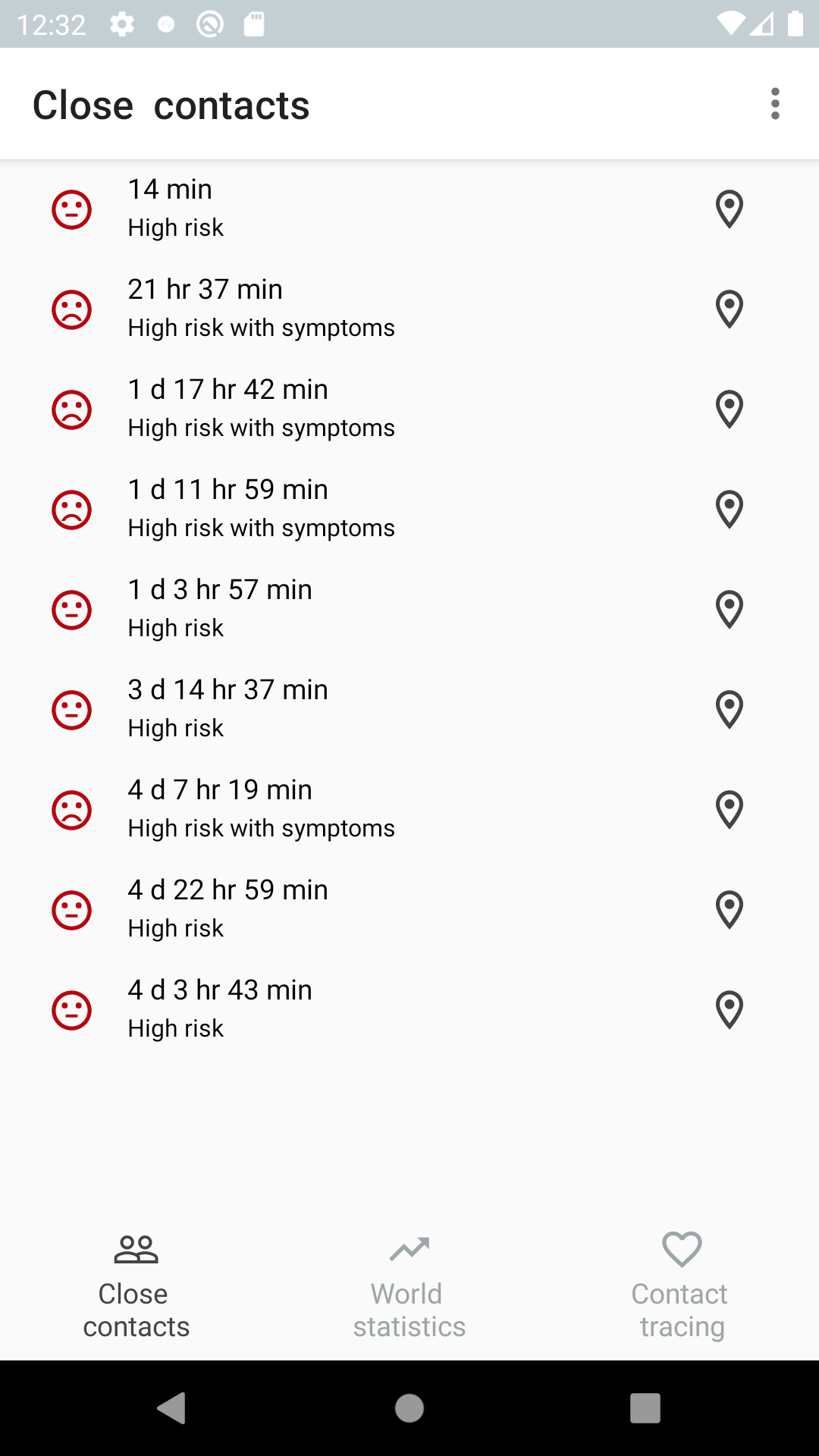Image resolution: width=819 pixels, height=1456 pixels.
Task: Tap location pin for 3 d 14 hr 37 min
Action: click(x=730, y=710)
